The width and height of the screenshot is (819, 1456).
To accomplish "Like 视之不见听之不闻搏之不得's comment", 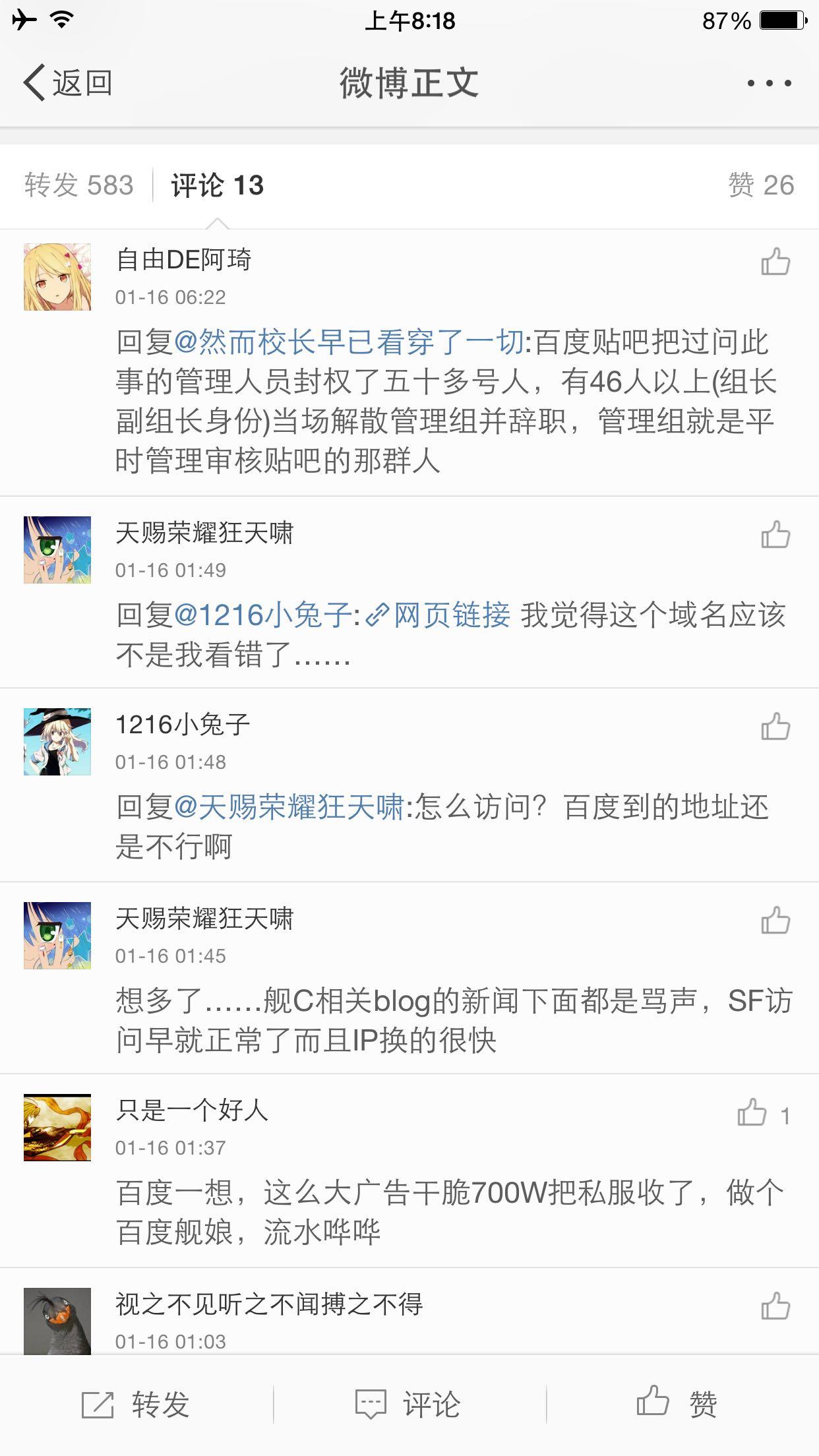I will point(775,1306).
